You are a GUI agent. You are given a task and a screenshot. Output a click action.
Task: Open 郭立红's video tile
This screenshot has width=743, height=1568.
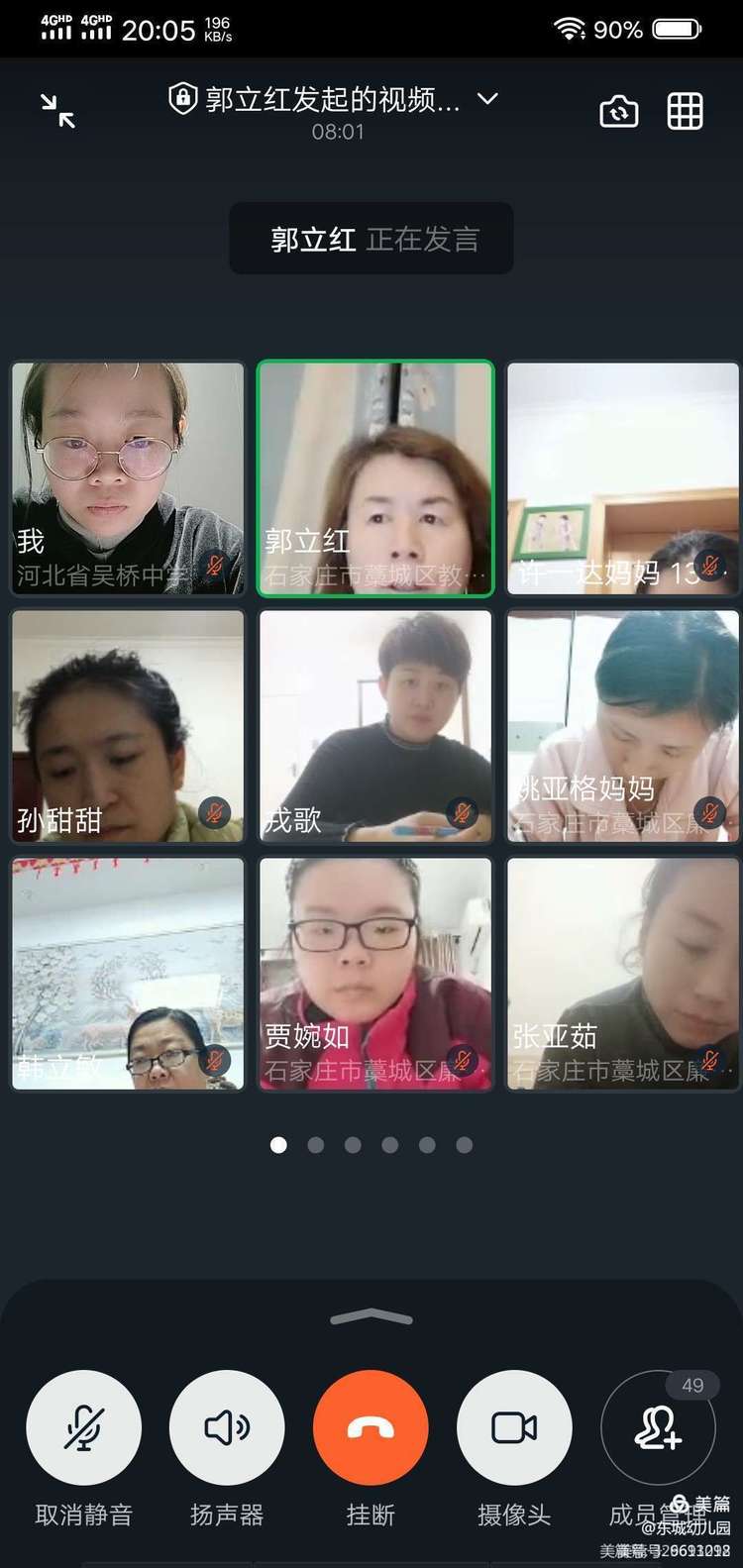point(375,477)
